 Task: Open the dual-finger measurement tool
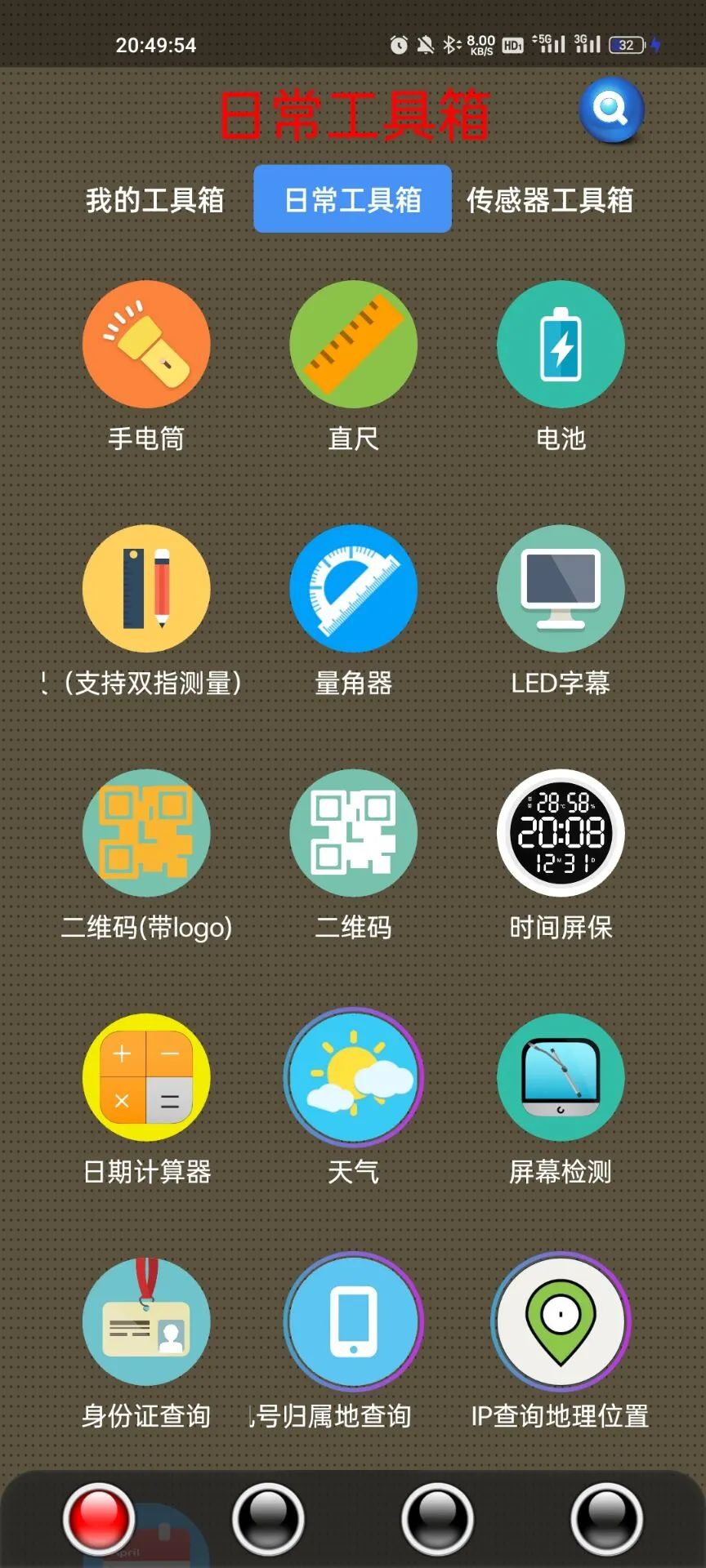[145, 590]
